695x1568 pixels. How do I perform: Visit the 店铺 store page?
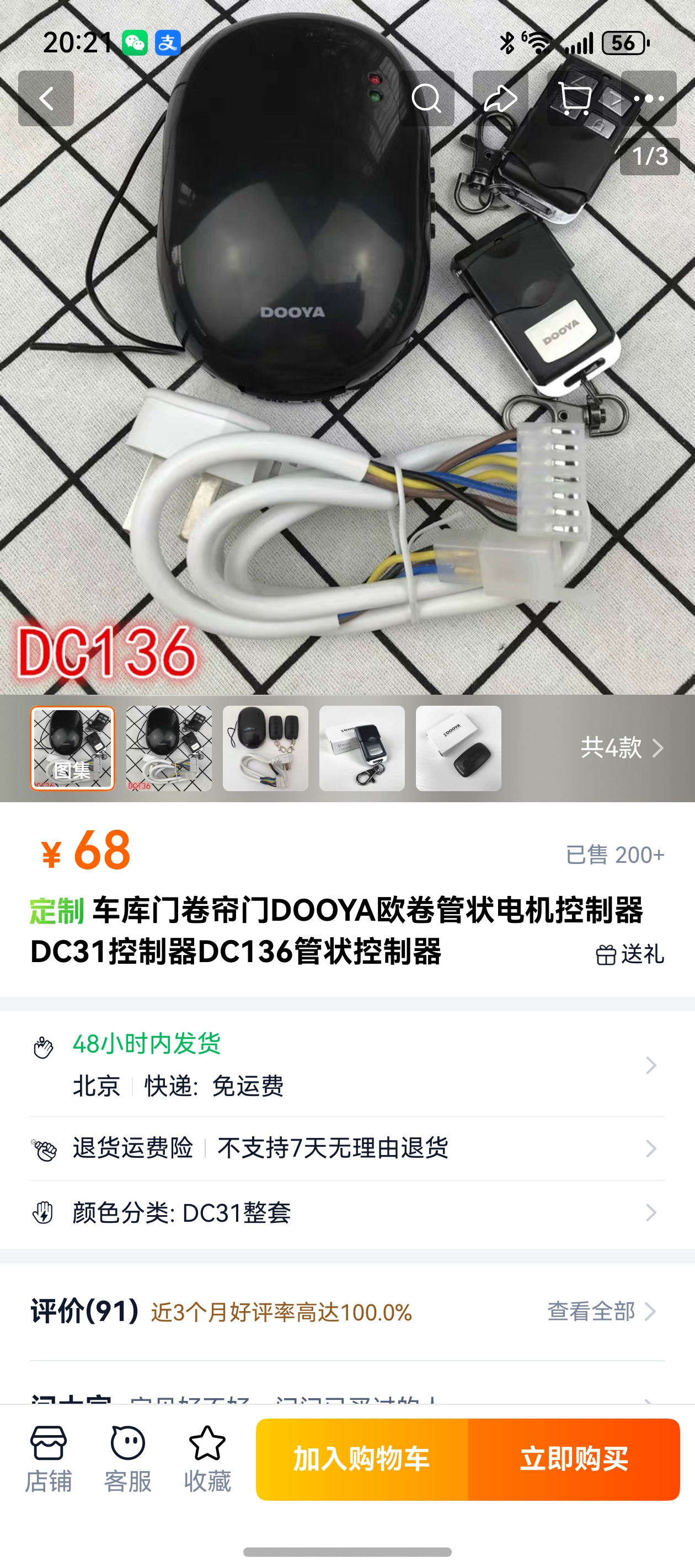[48, 1459]
